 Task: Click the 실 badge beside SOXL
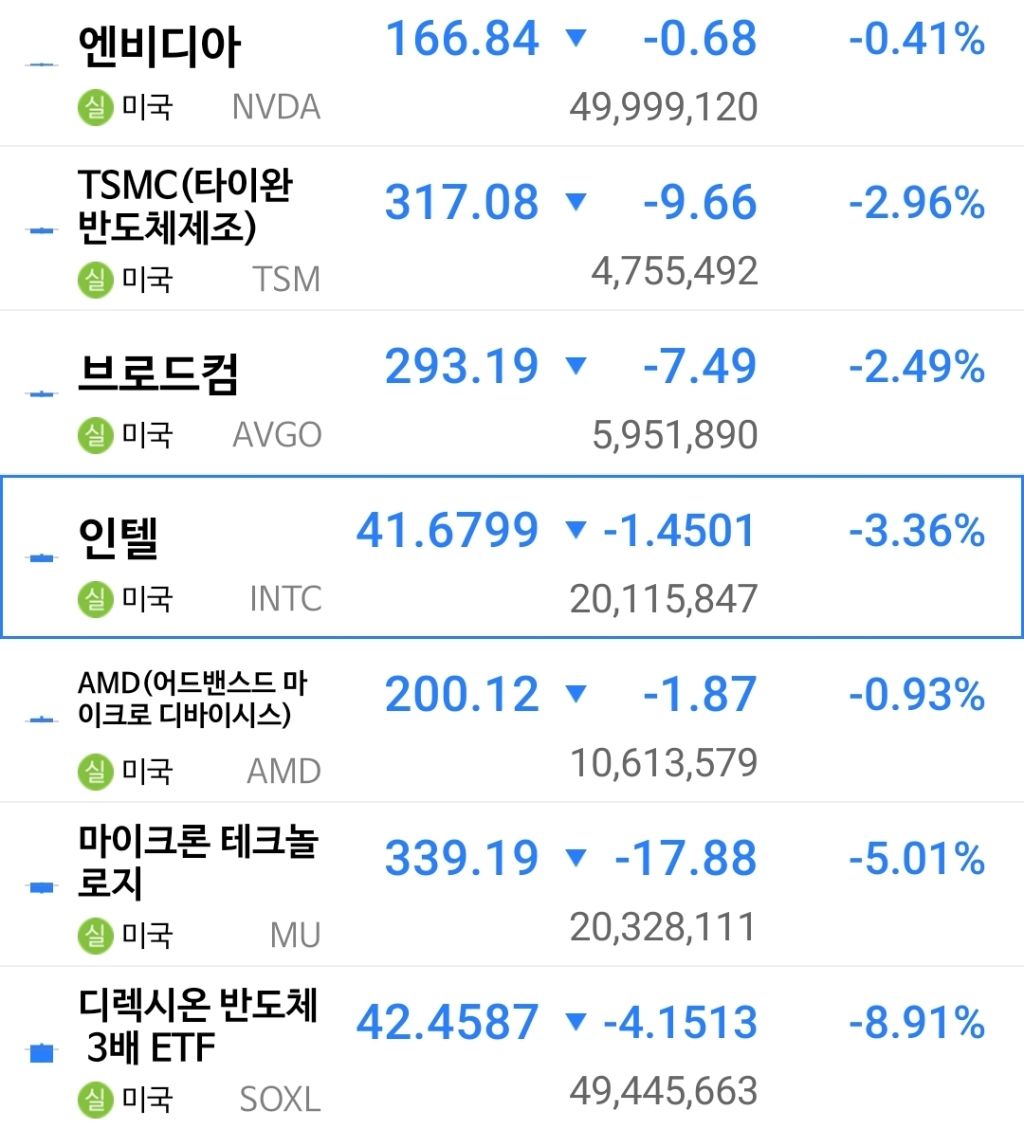94,1097
